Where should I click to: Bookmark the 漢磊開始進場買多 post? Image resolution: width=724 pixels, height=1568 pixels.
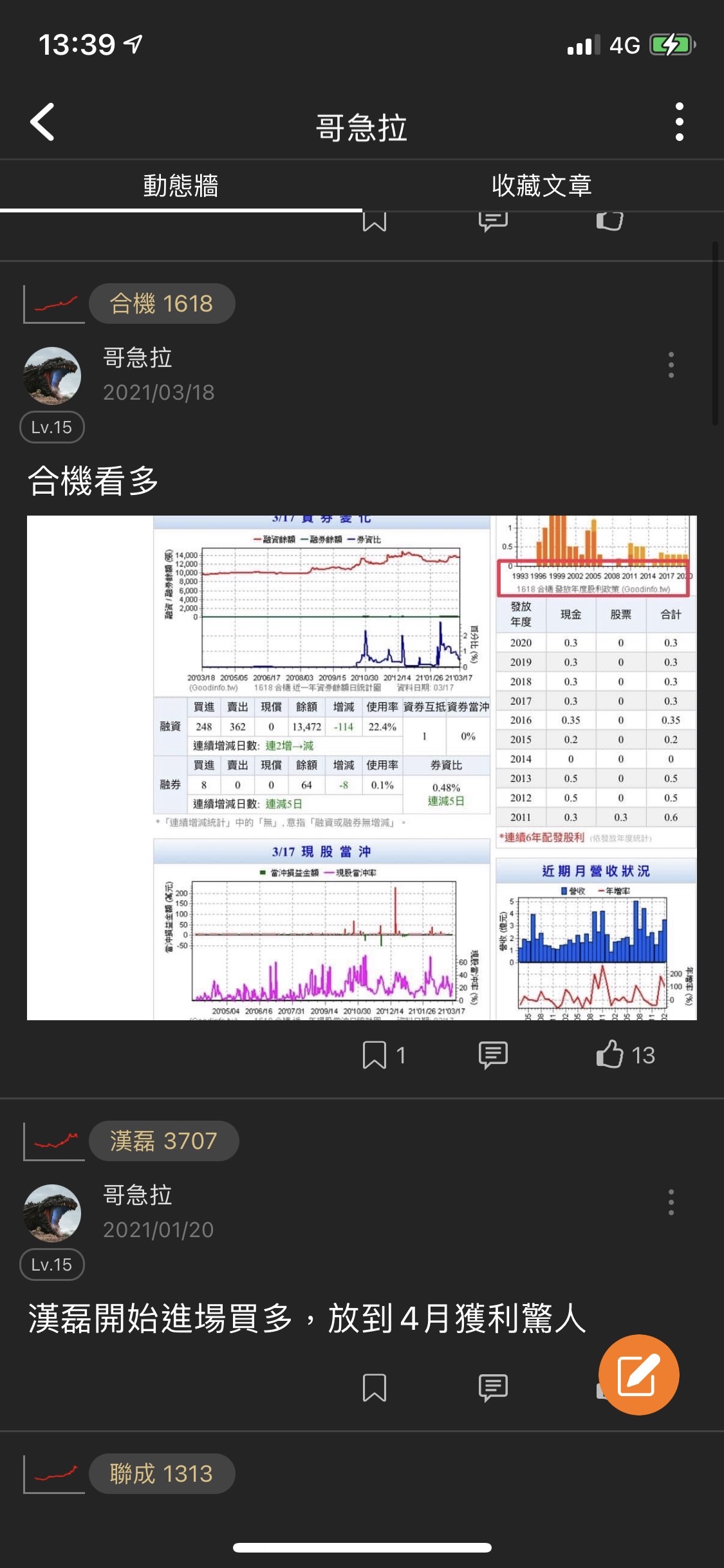375,1387
